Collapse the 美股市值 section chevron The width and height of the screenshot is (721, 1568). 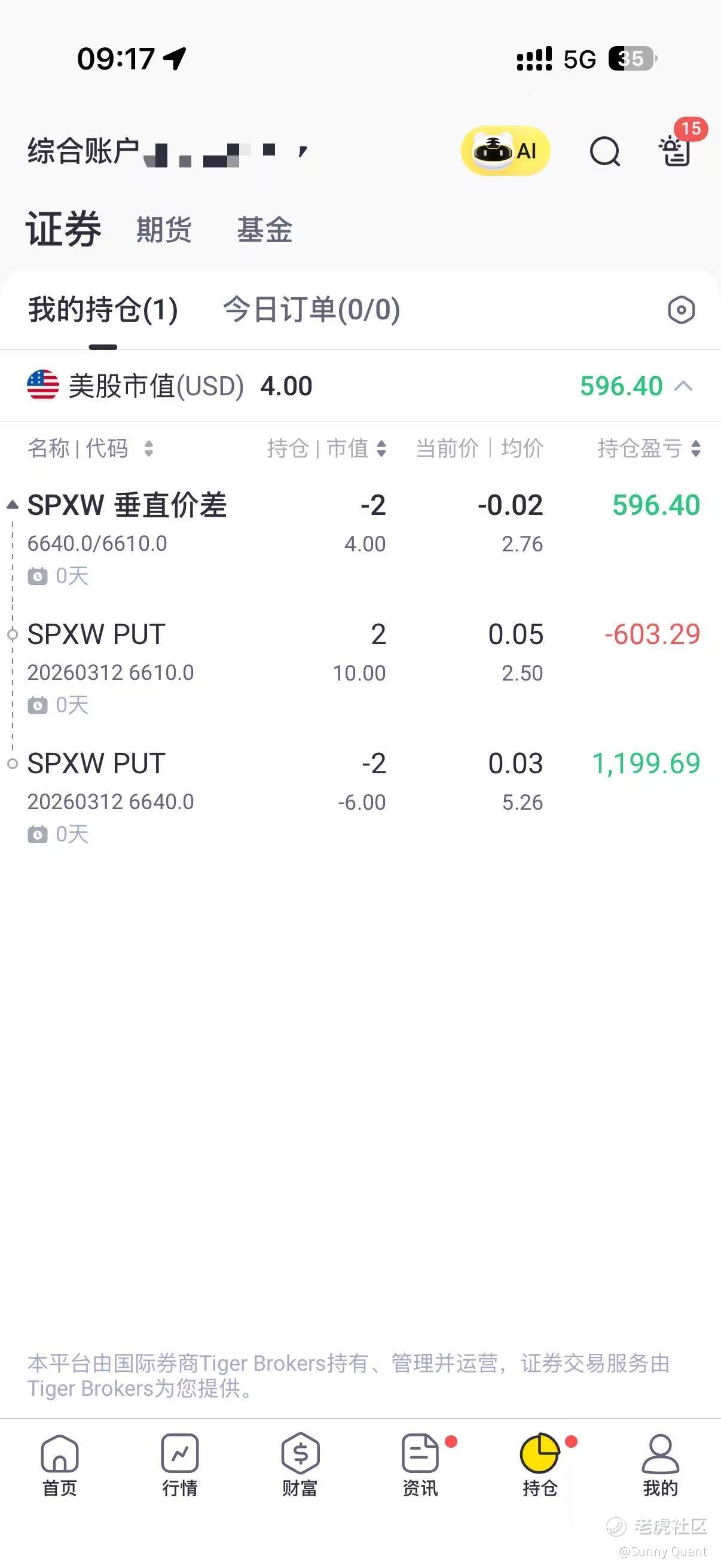click(684, 386)
